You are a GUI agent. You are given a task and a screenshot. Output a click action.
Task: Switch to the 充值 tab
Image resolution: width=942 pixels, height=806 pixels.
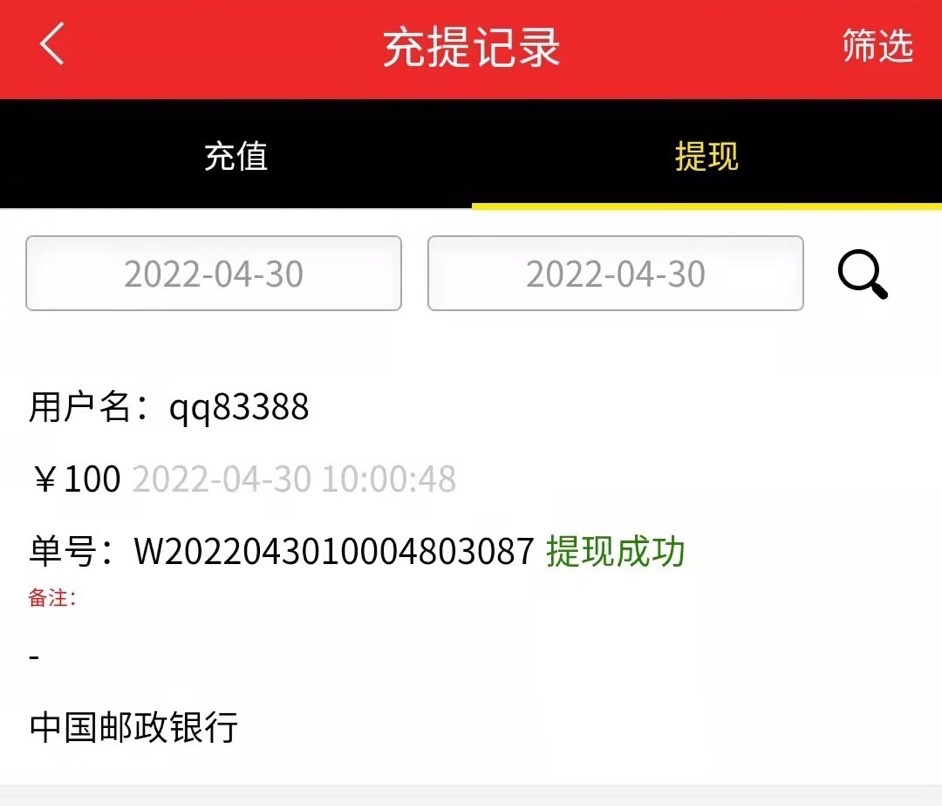pos(236,156)
